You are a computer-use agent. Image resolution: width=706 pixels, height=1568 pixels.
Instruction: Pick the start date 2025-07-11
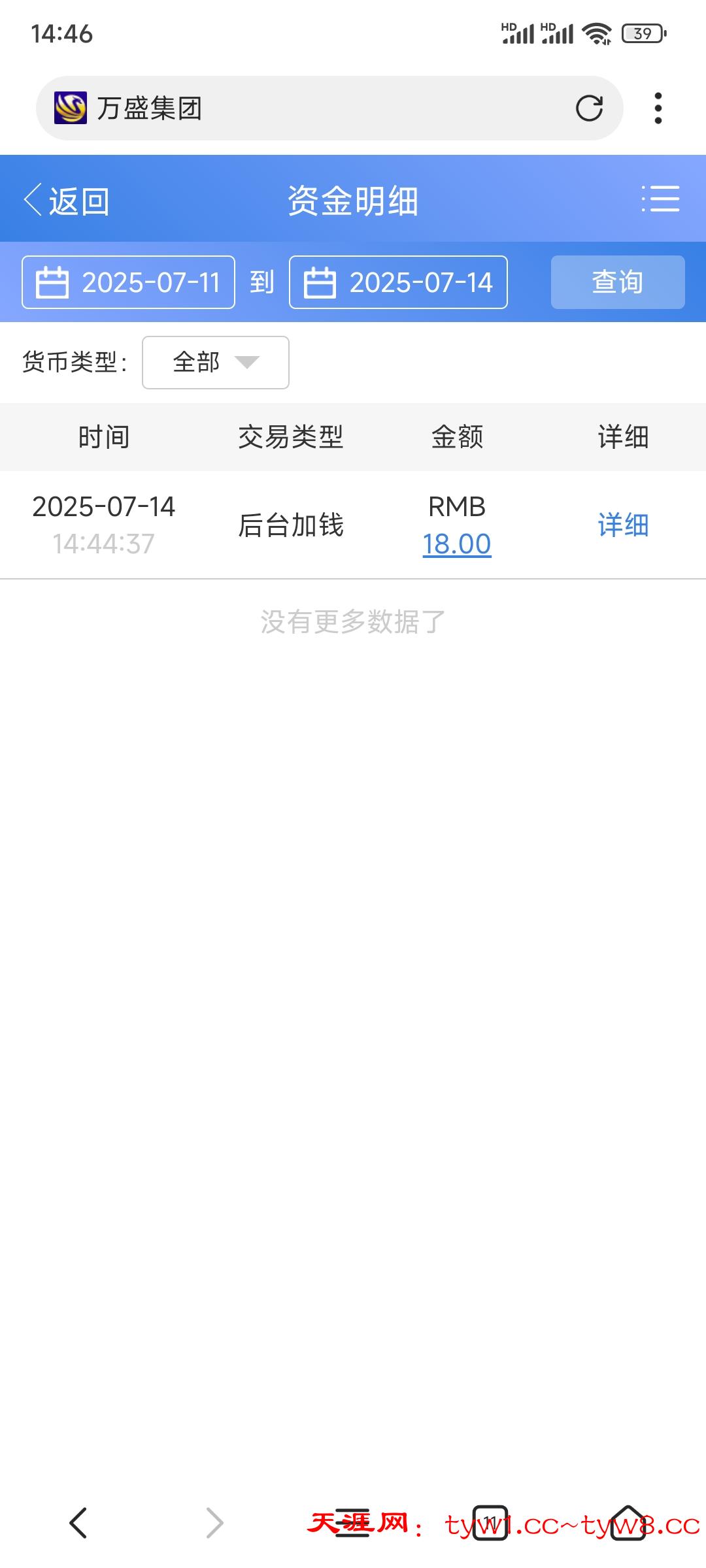coord(128,282)
